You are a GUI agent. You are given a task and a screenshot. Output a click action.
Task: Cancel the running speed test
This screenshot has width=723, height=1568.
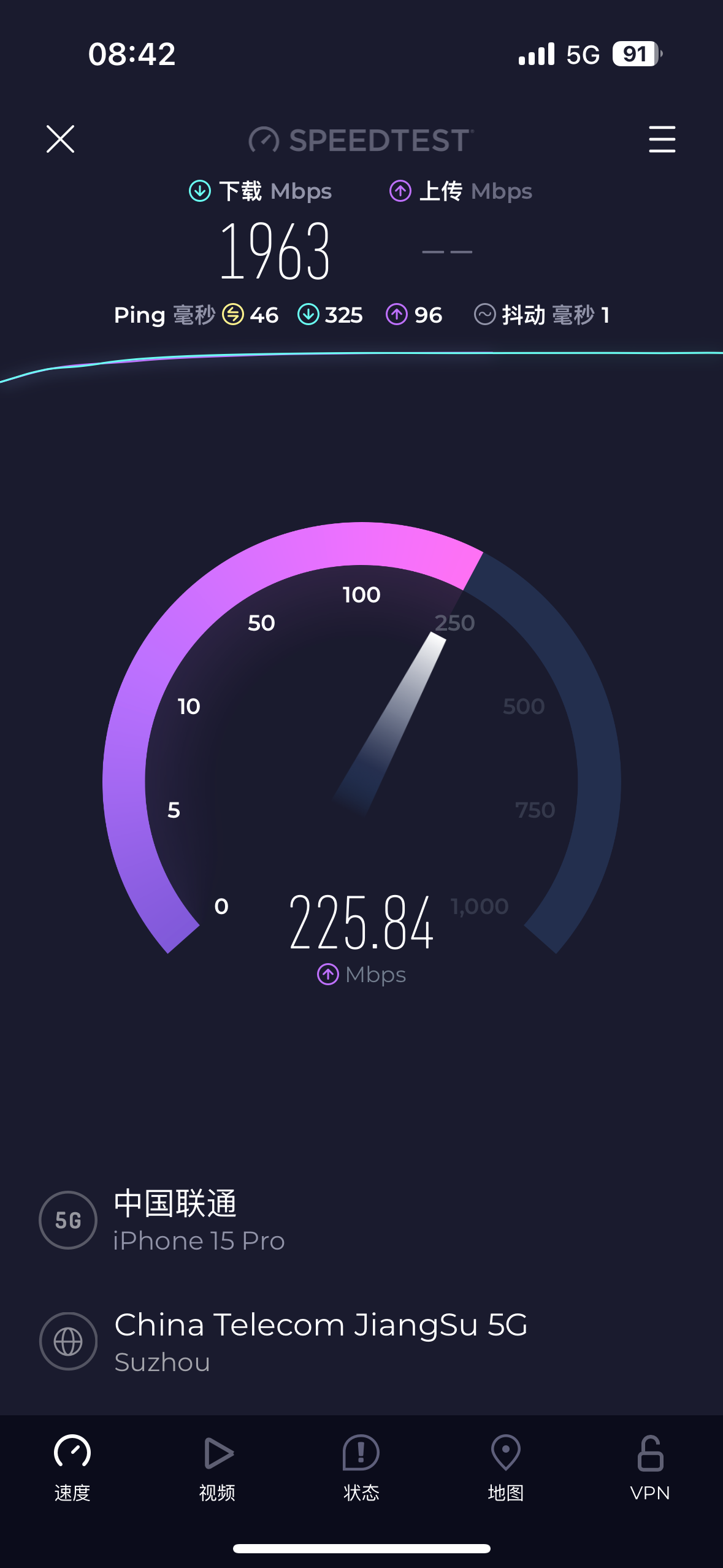(60, 139)
